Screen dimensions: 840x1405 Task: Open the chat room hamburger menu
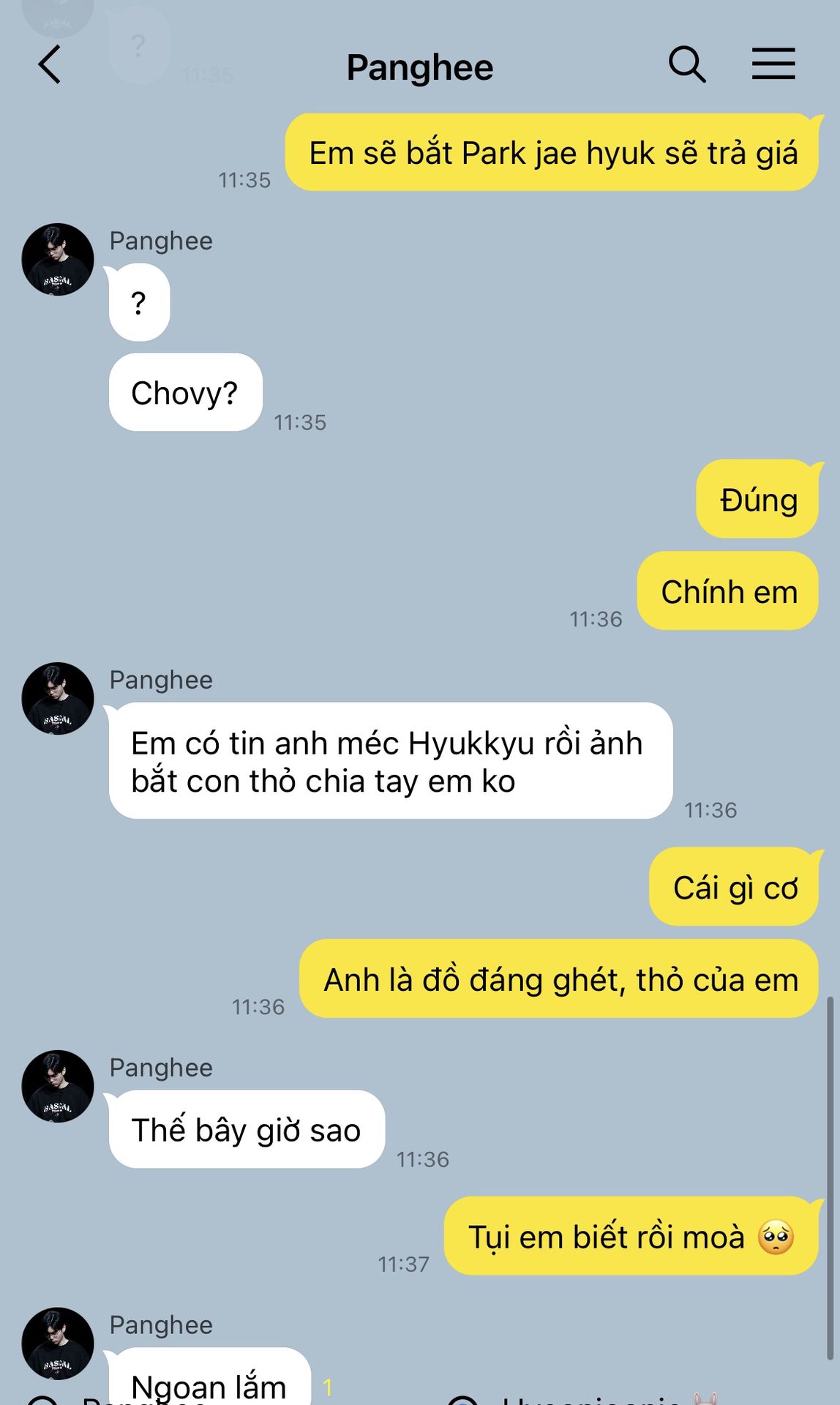773,64
